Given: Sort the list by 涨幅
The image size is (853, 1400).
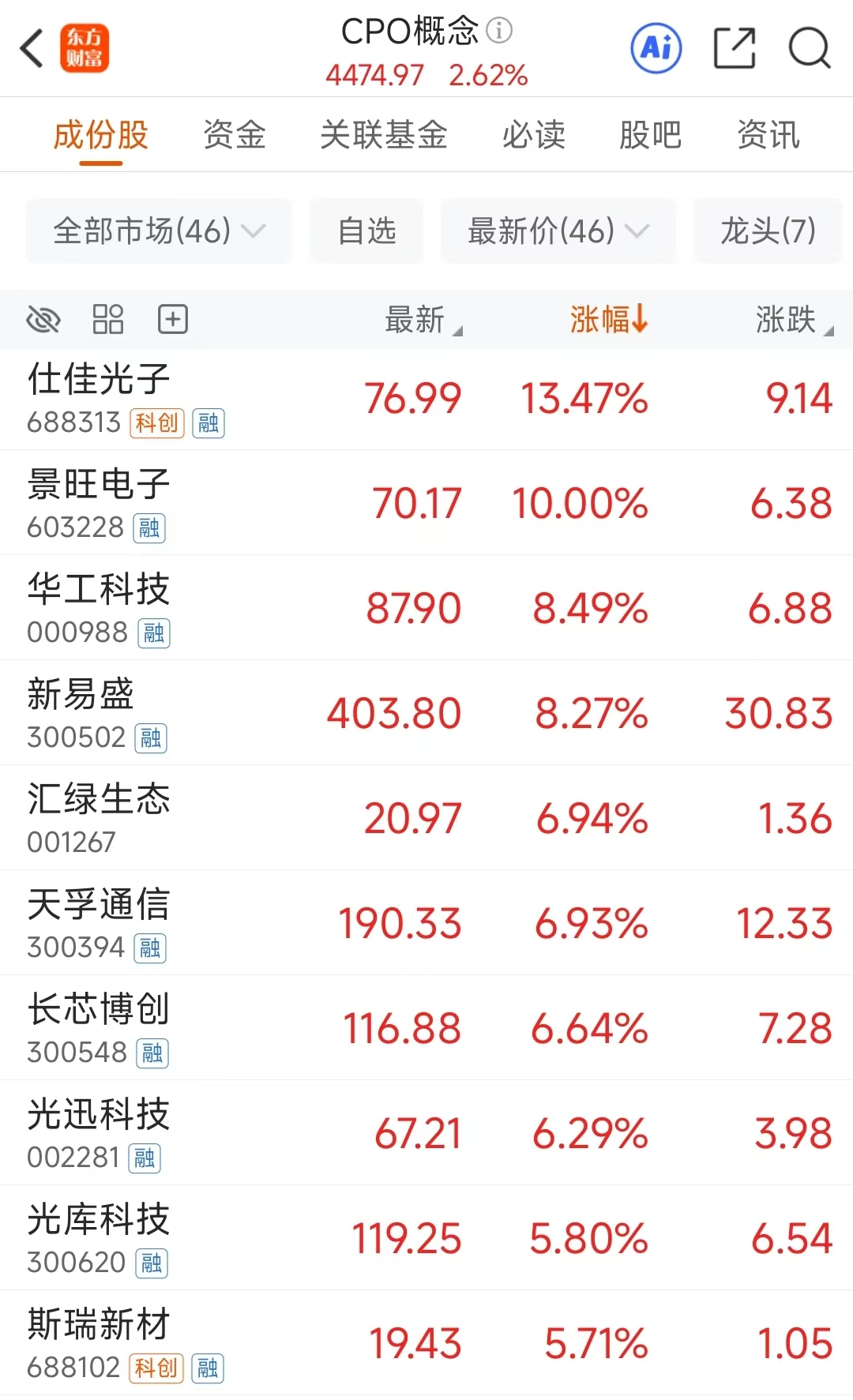Looking at the screenshot, I should click(x=608, y=320).
